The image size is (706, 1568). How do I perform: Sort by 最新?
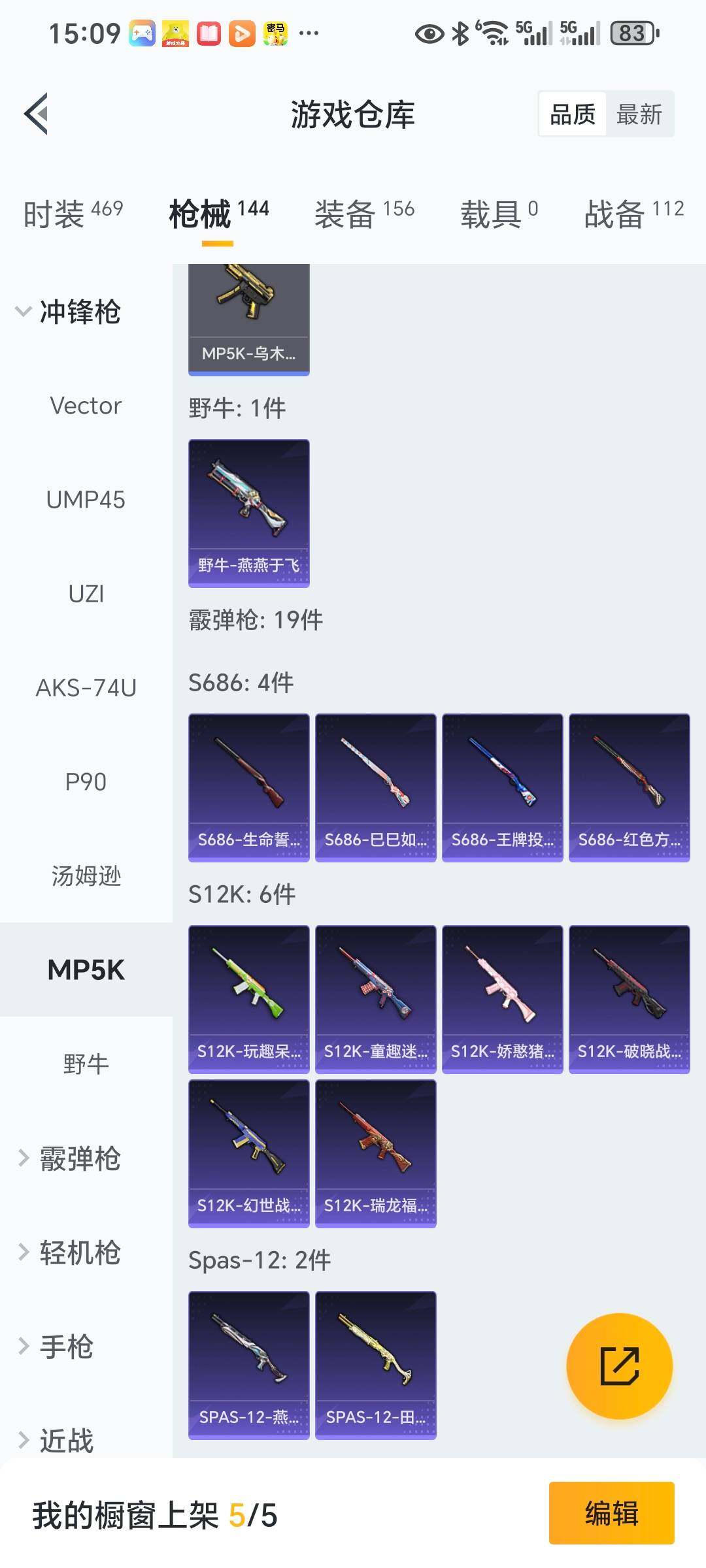coord(639,114)
